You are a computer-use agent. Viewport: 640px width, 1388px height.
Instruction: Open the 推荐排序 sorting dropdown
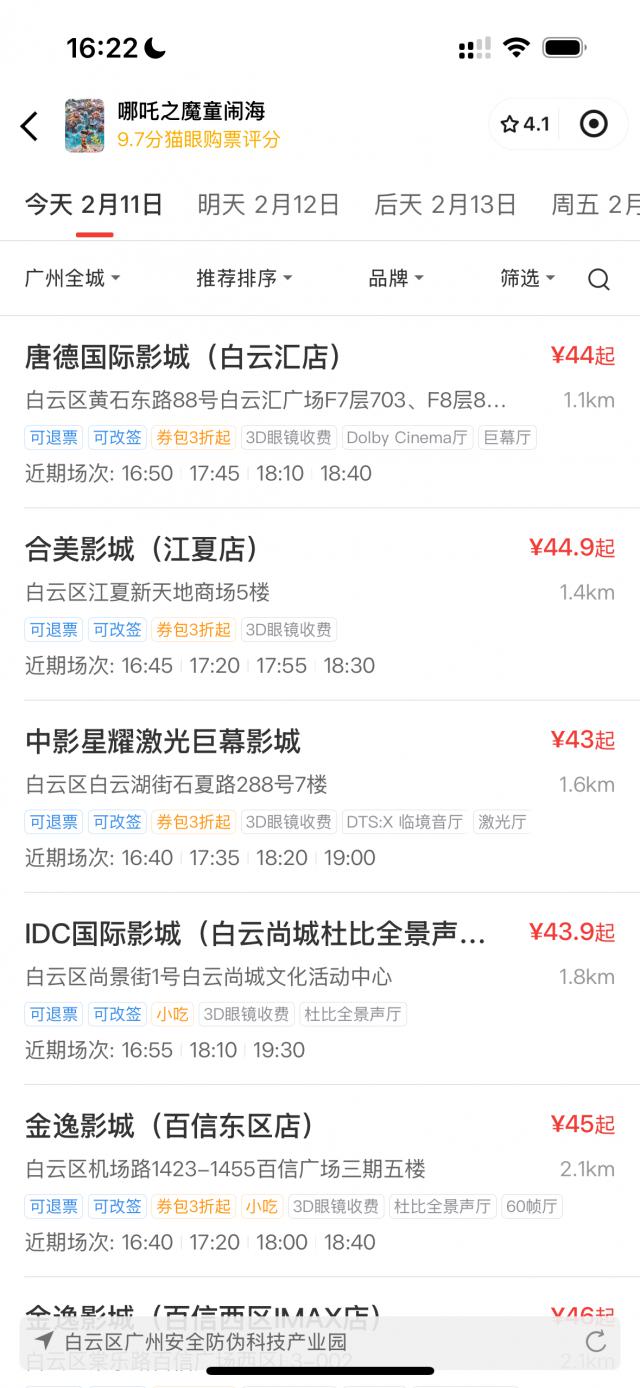[x=244, y=278]
